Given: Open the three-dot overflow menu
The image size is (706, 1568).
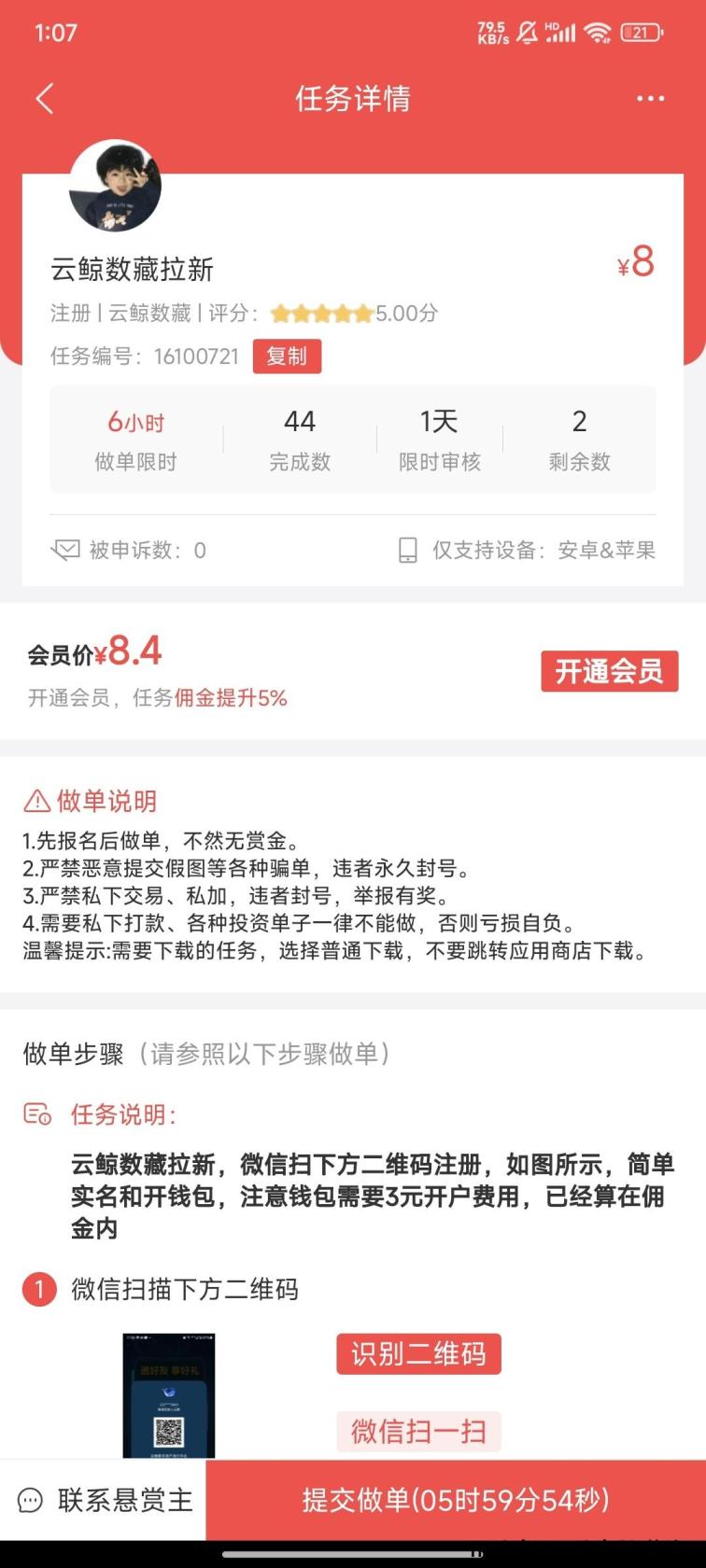Looking at the screenshot, I should [650, 98].
